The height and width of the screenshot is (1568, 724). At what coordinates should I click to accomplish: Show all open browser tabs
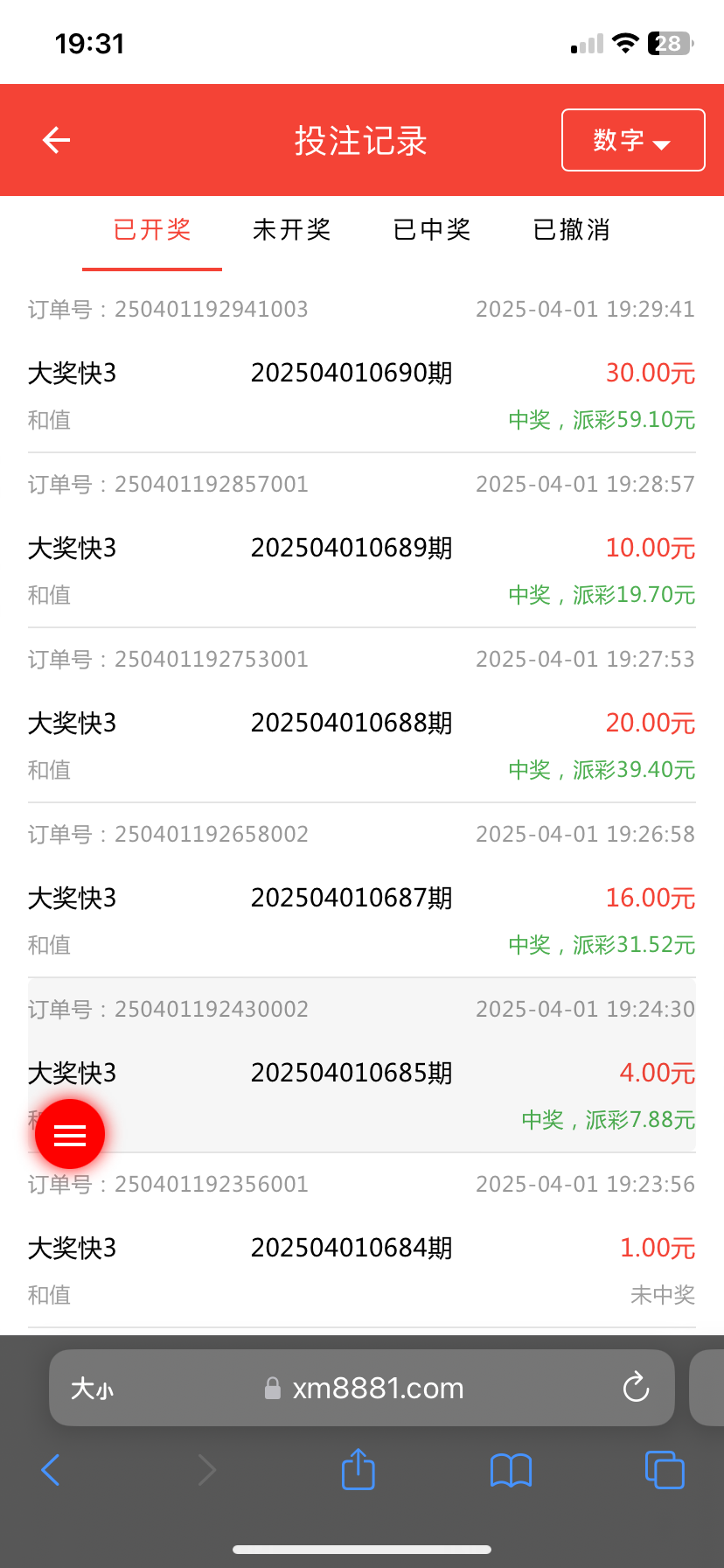pos(665,1469)
